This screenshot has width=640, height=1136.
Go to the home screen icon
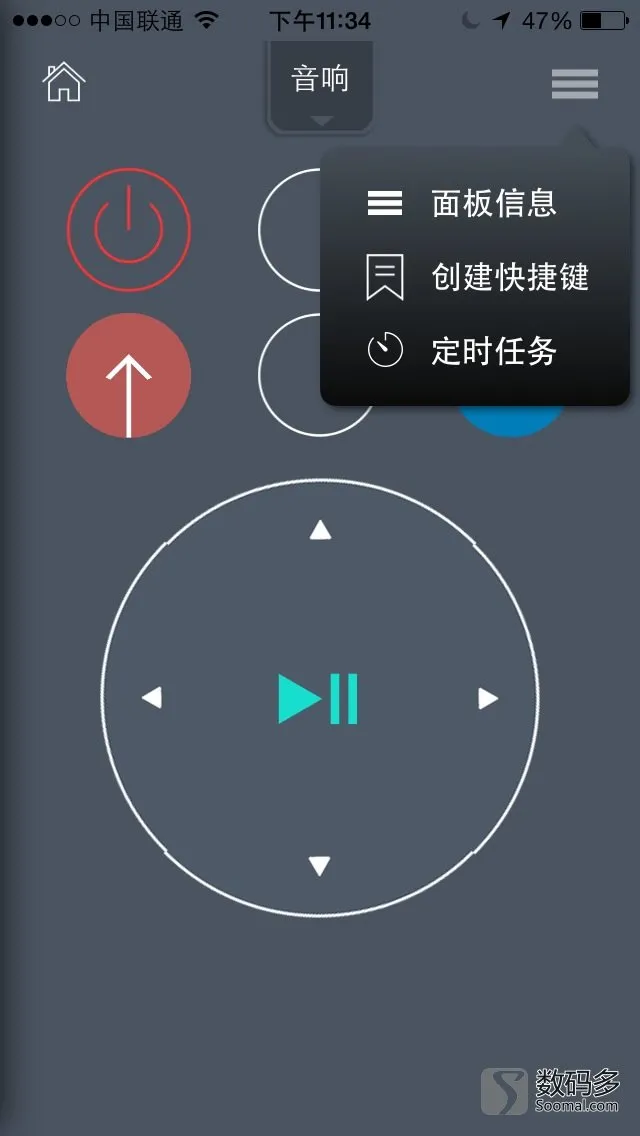[63, 82]
